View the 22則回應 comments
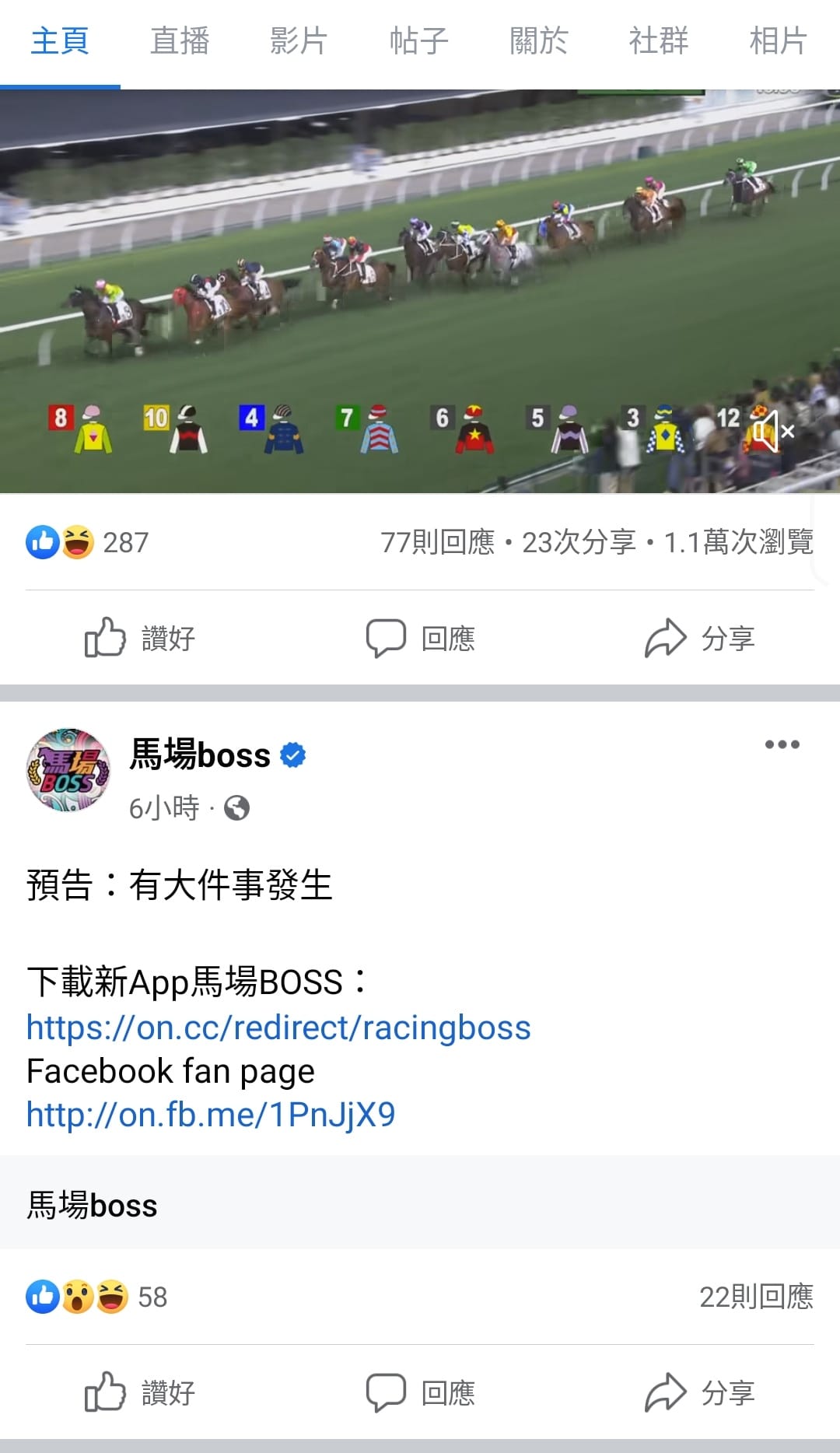The height and width of the screenshot is (1453, 840). [x=756, y=1297]
